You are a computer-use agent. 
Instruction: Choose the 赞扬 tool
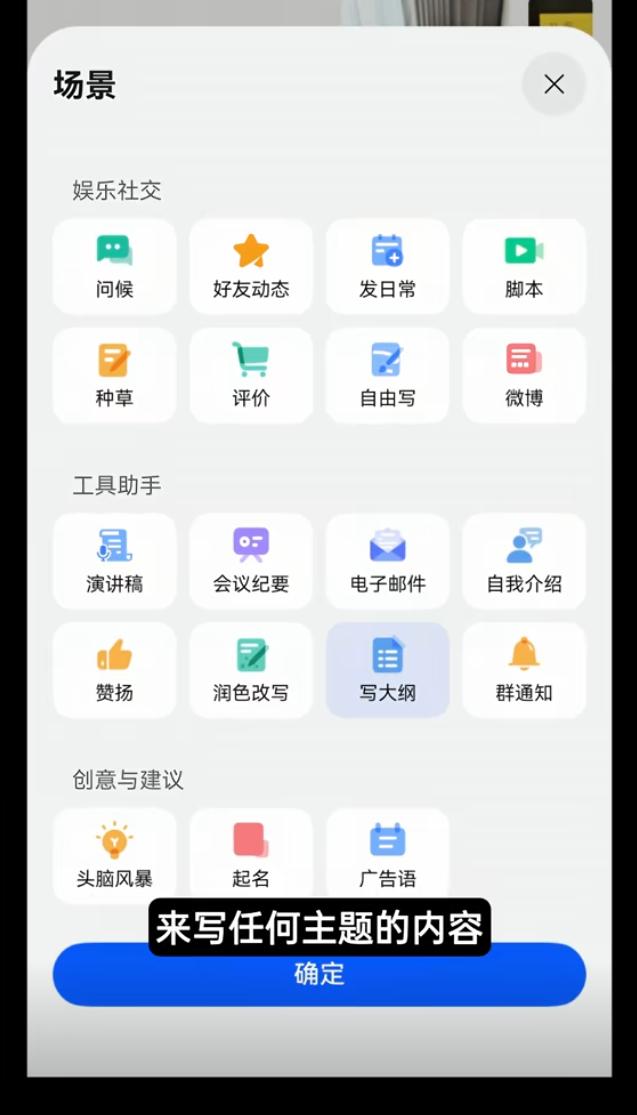coord(114,670)
